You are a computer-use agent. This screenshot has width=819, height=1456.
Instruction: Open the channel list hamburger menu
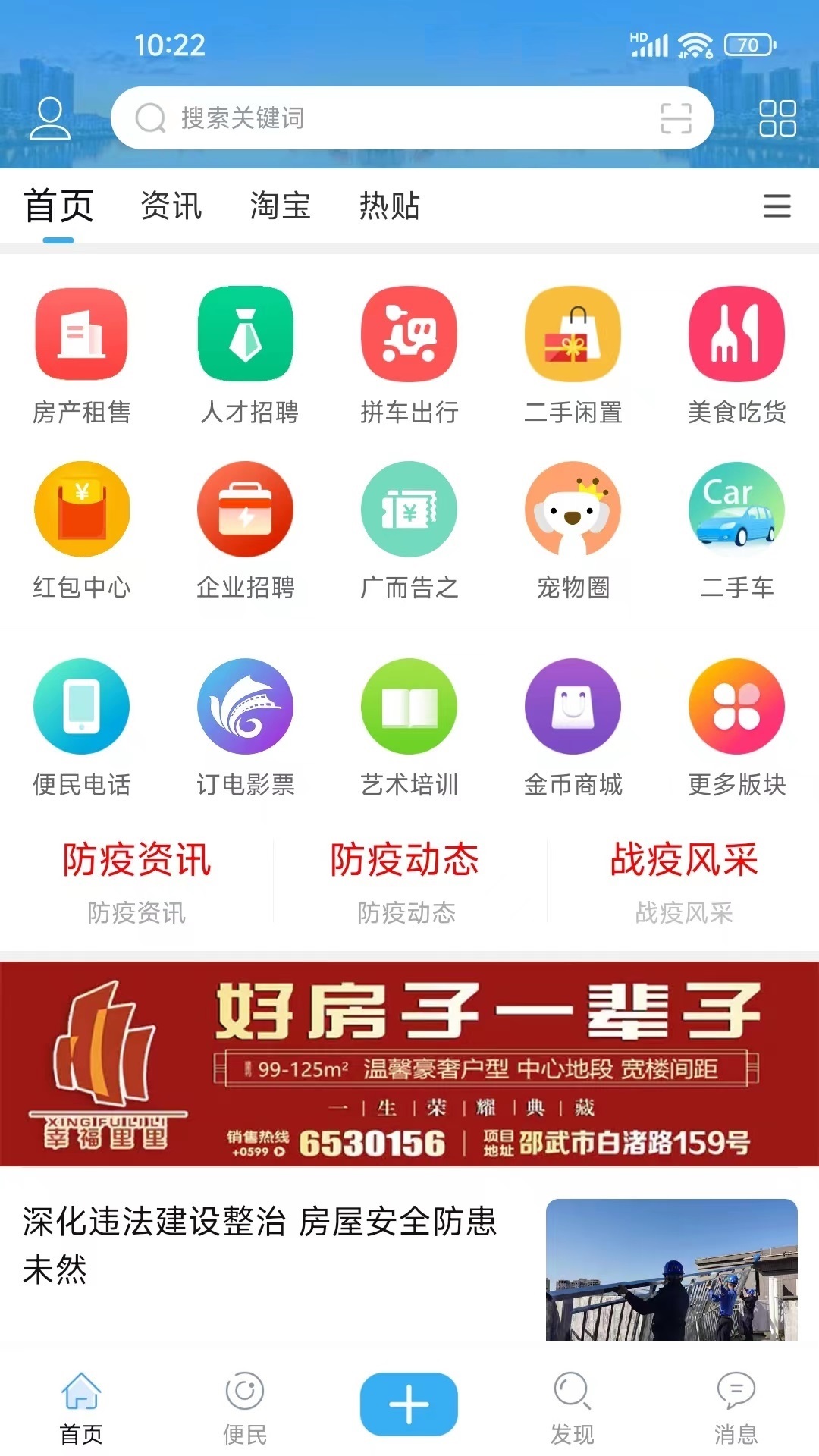[x=777, y=206]
